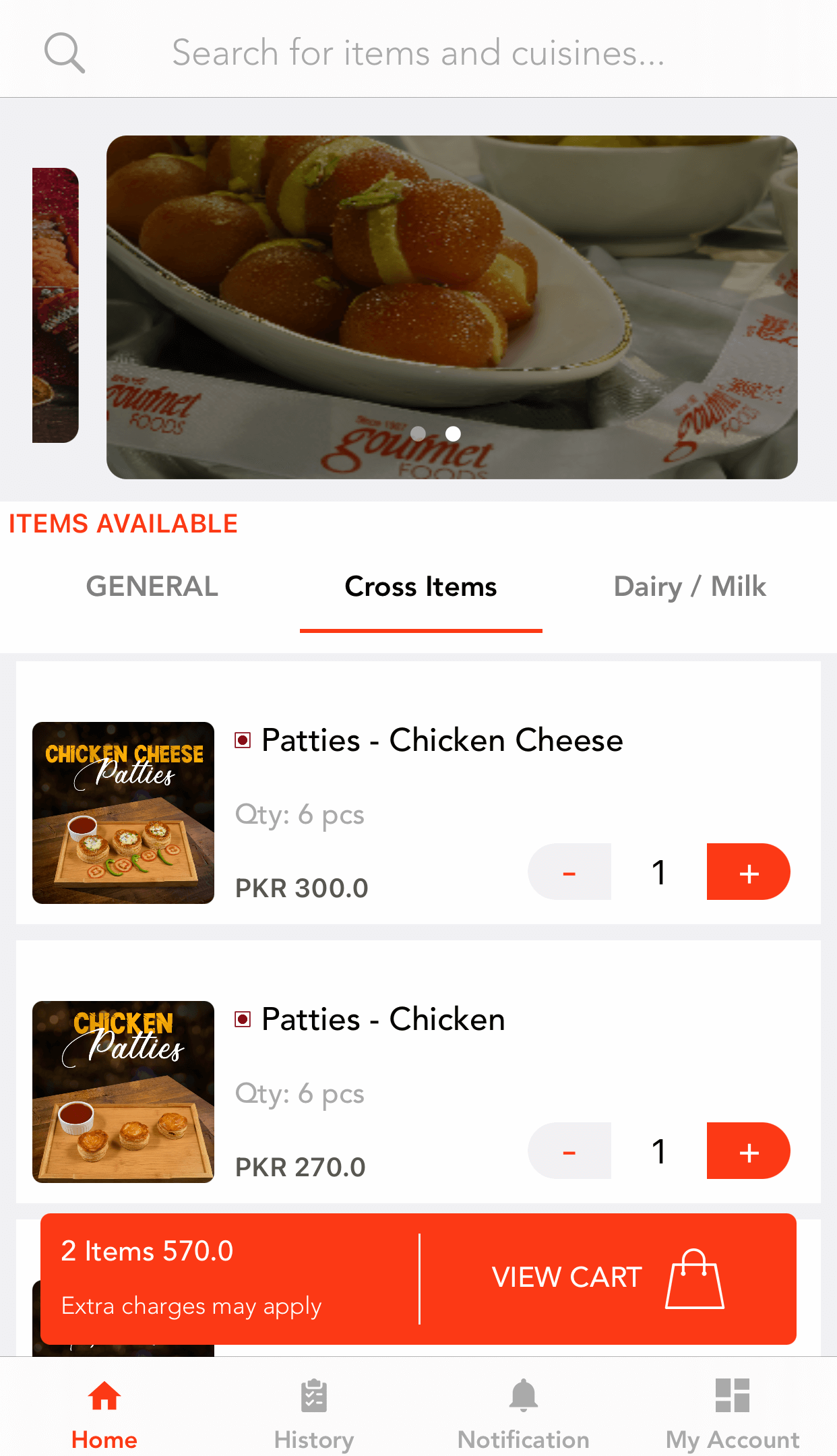Switch to the GENERAL tab
837x1456 pixels.
(152, 586)
